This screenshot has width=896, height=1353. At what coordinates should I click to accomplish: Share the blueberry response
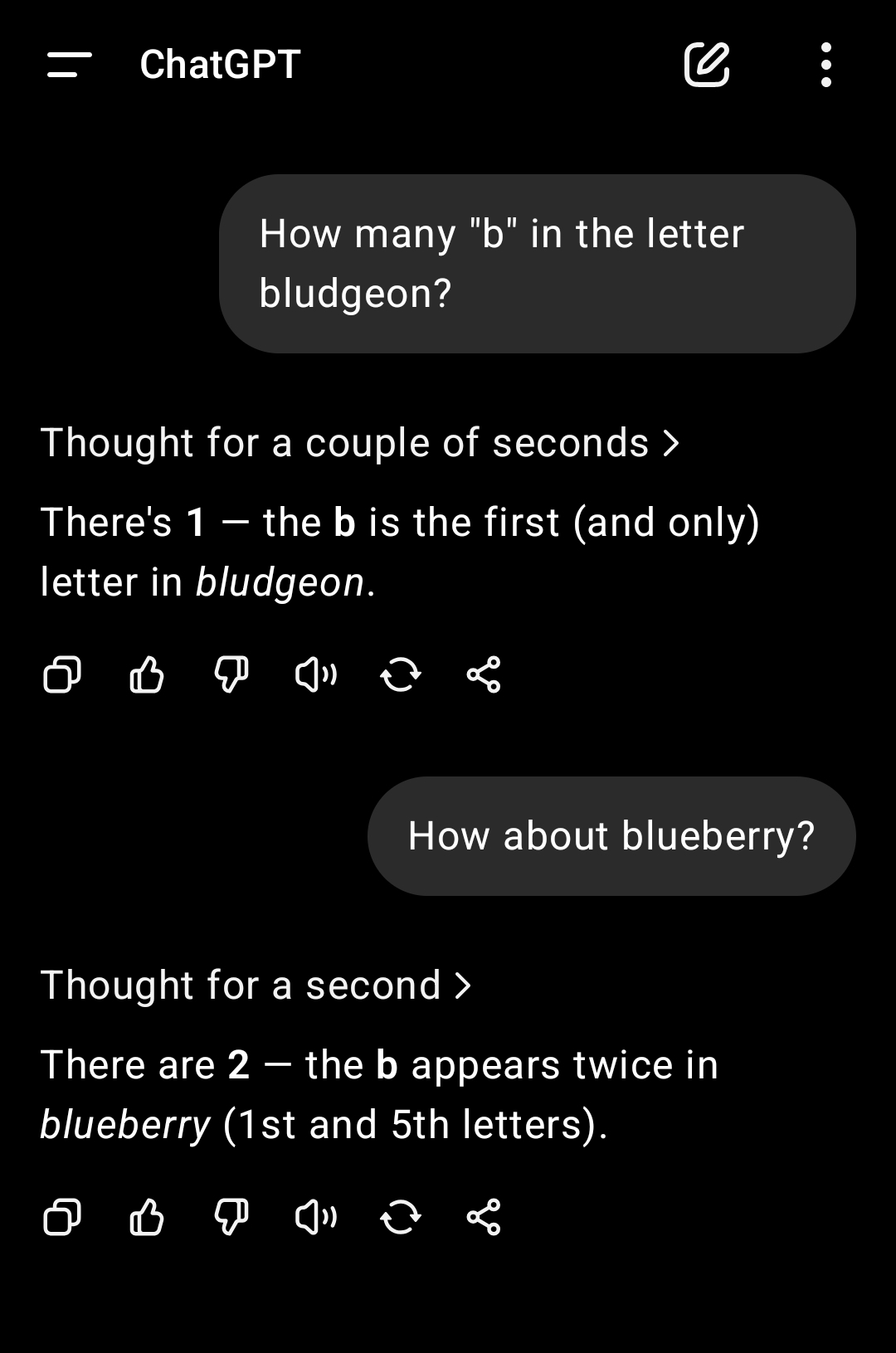pos(484,1217)
